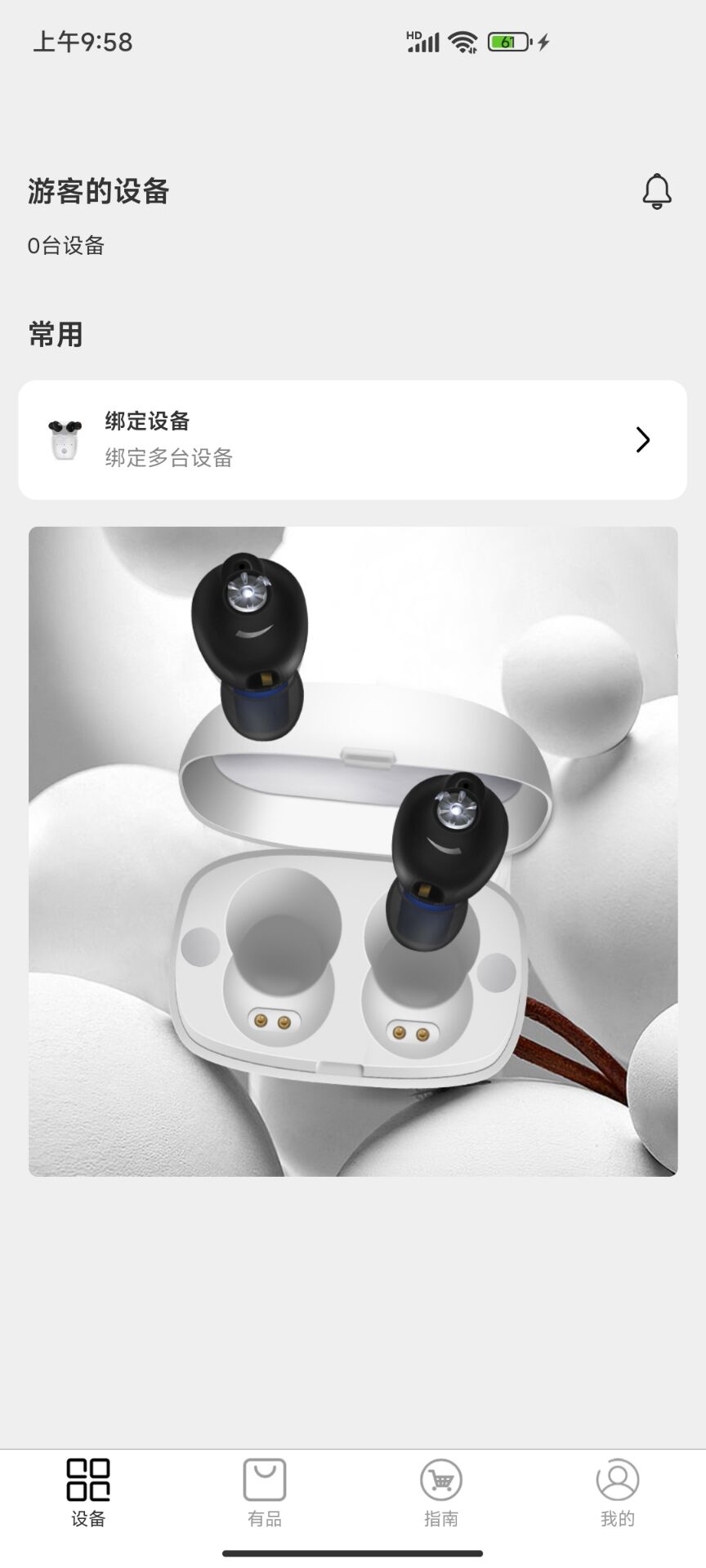Tap the 游客的设备 header text

click(97, 193)
